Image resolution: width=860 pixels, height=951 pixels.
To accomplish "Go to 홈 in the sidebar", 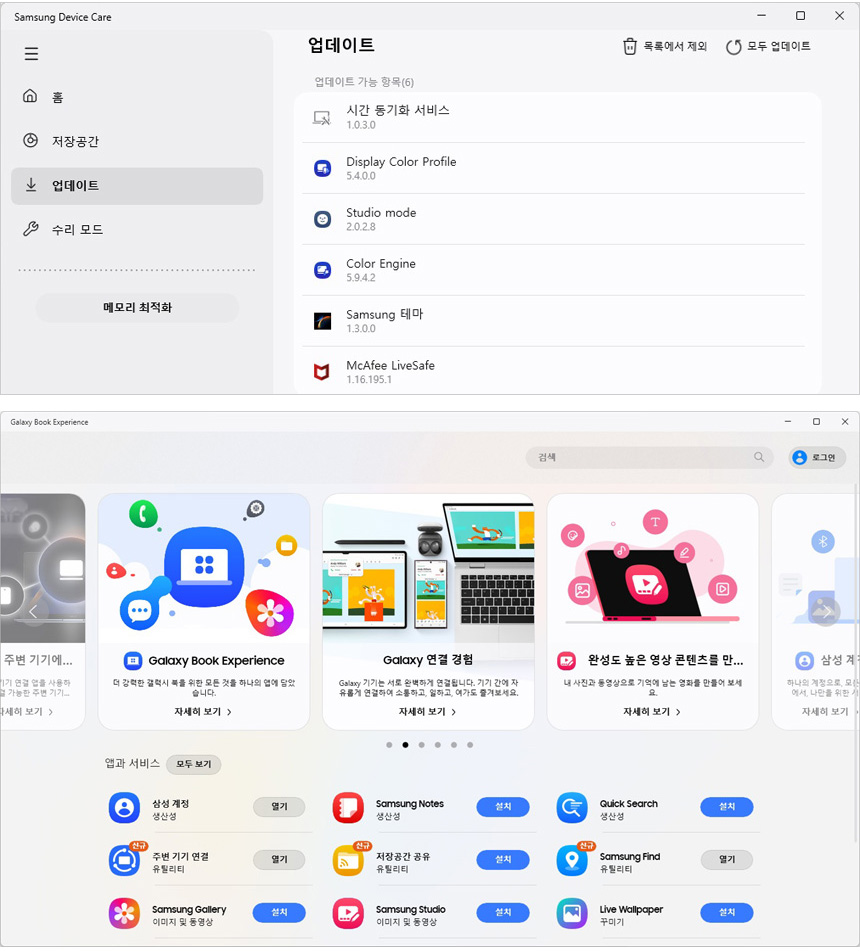I will pos(57,97).
